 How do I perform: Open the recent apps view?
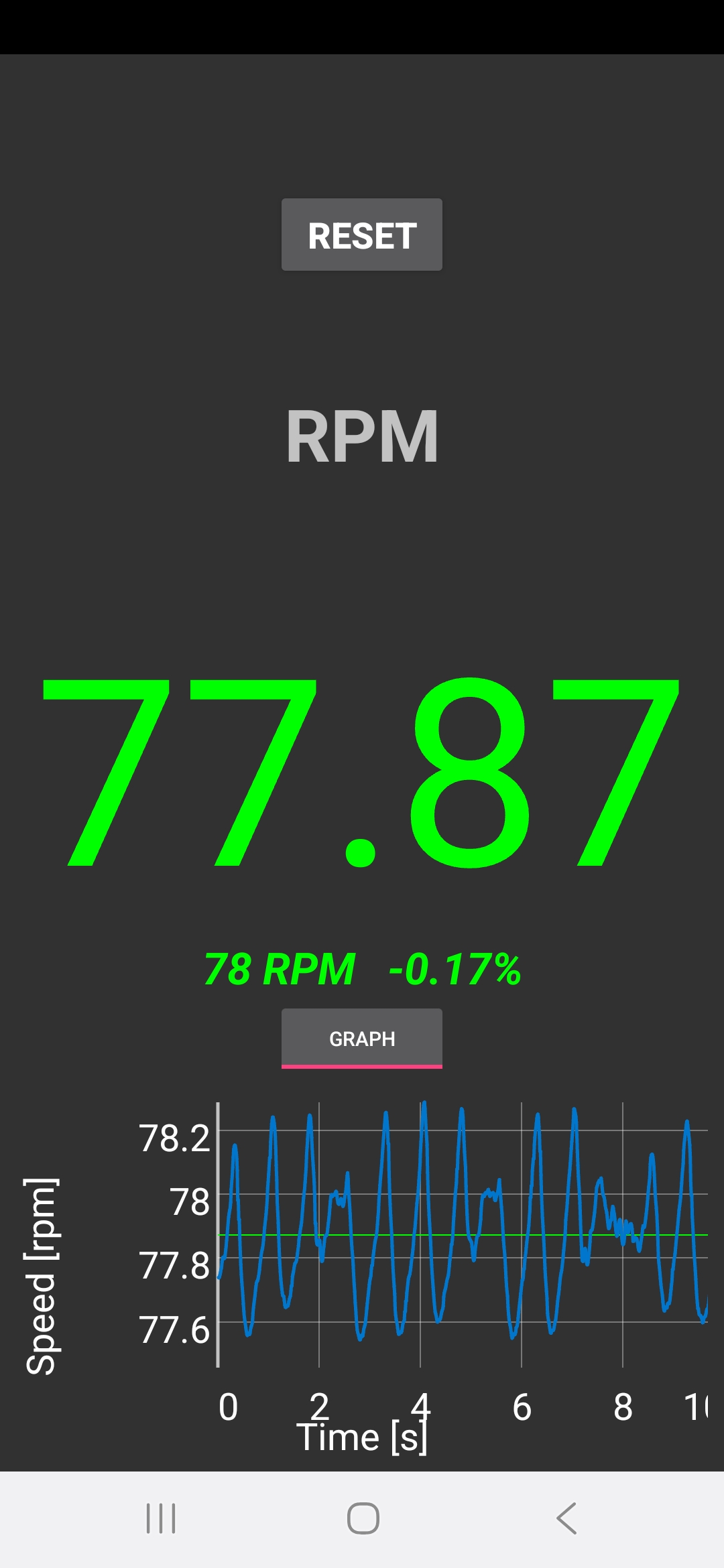[x=161, y=1518]
